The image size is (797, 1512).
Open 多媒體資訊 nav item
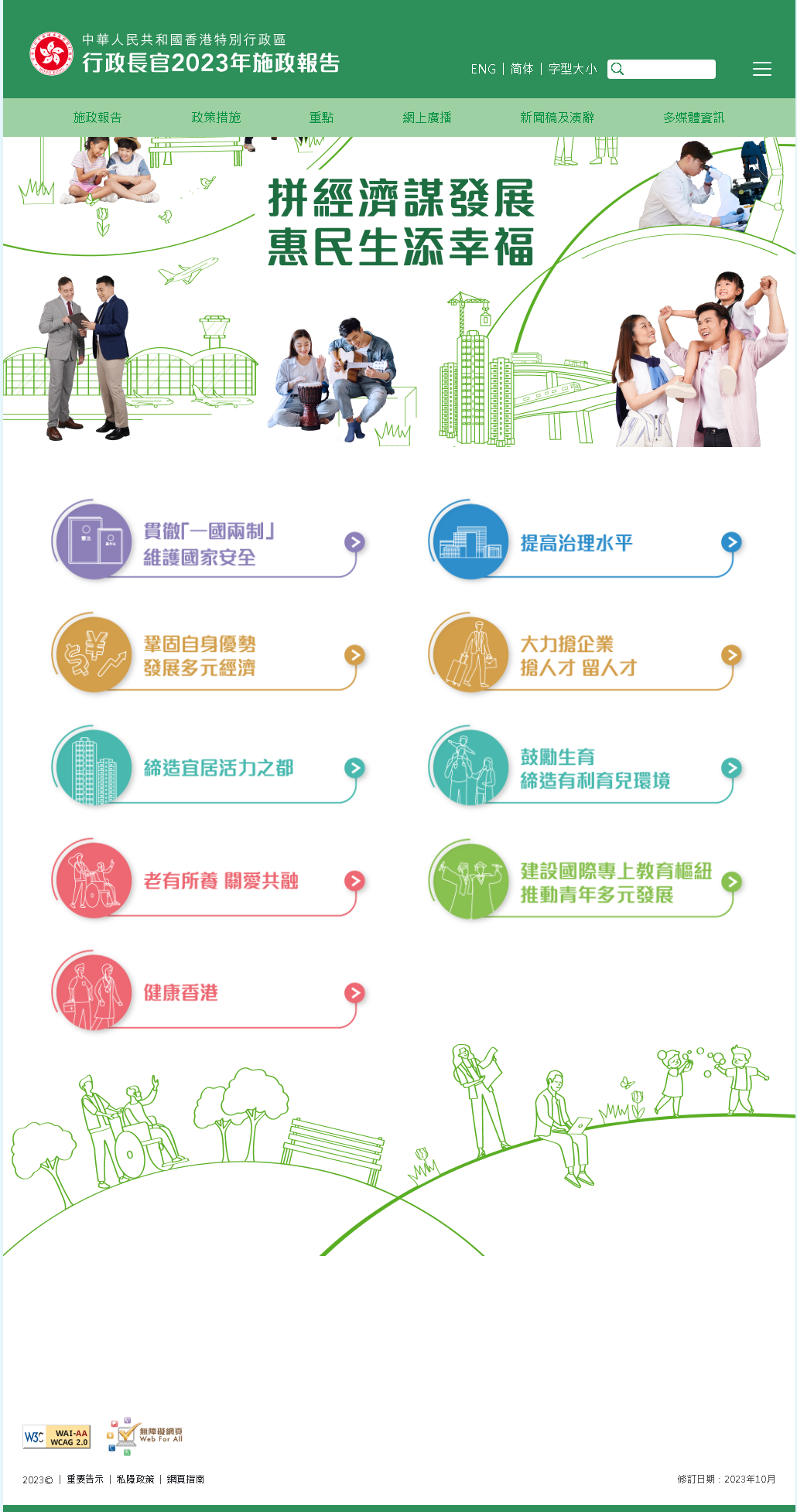pyautogui.click(x=693, y=118)
